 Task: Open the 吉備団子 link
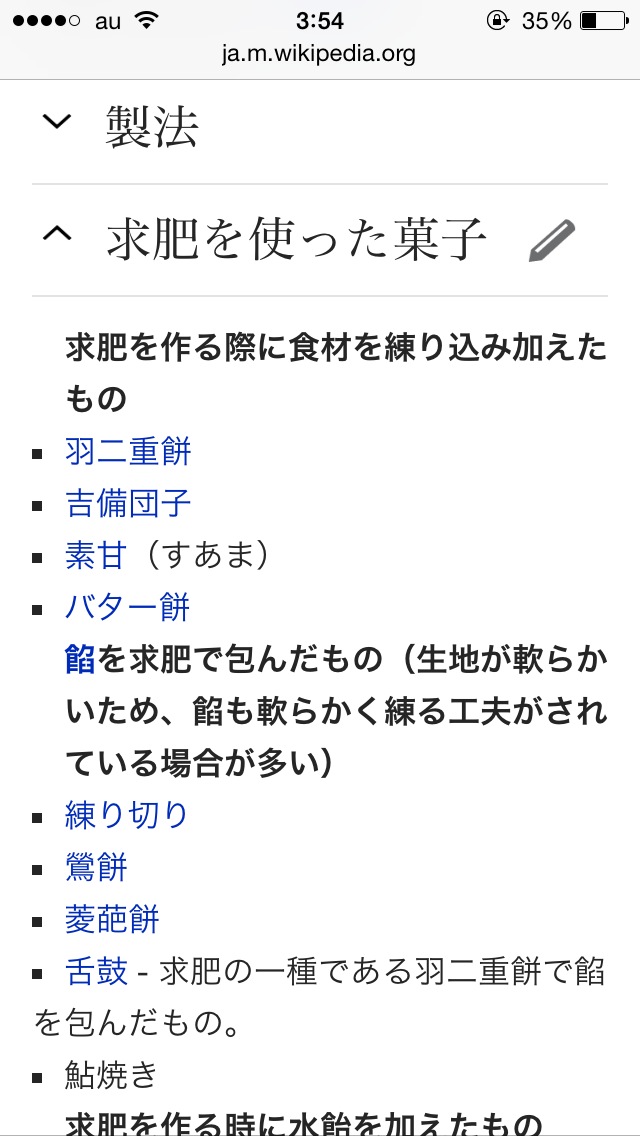pos(128,503)
